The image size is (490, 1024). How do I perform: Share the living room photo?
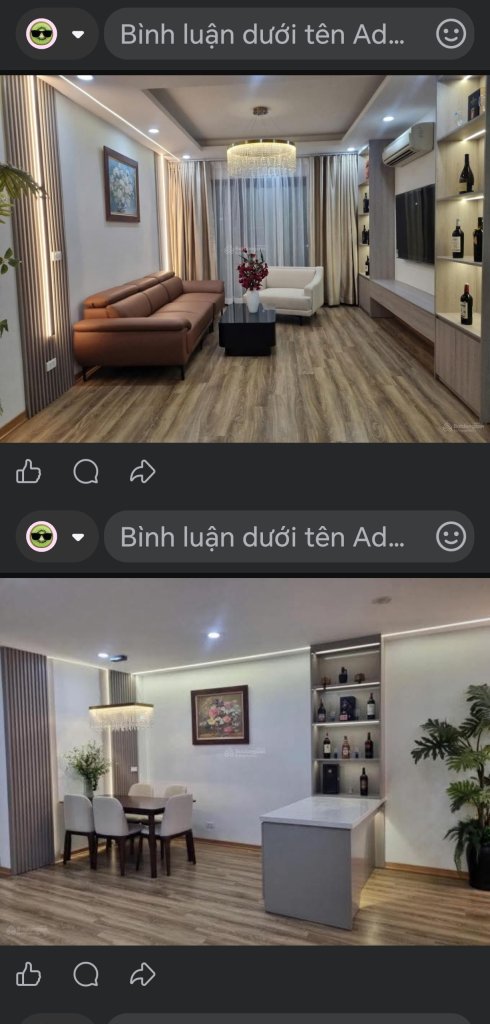click(x=142, y=472)
